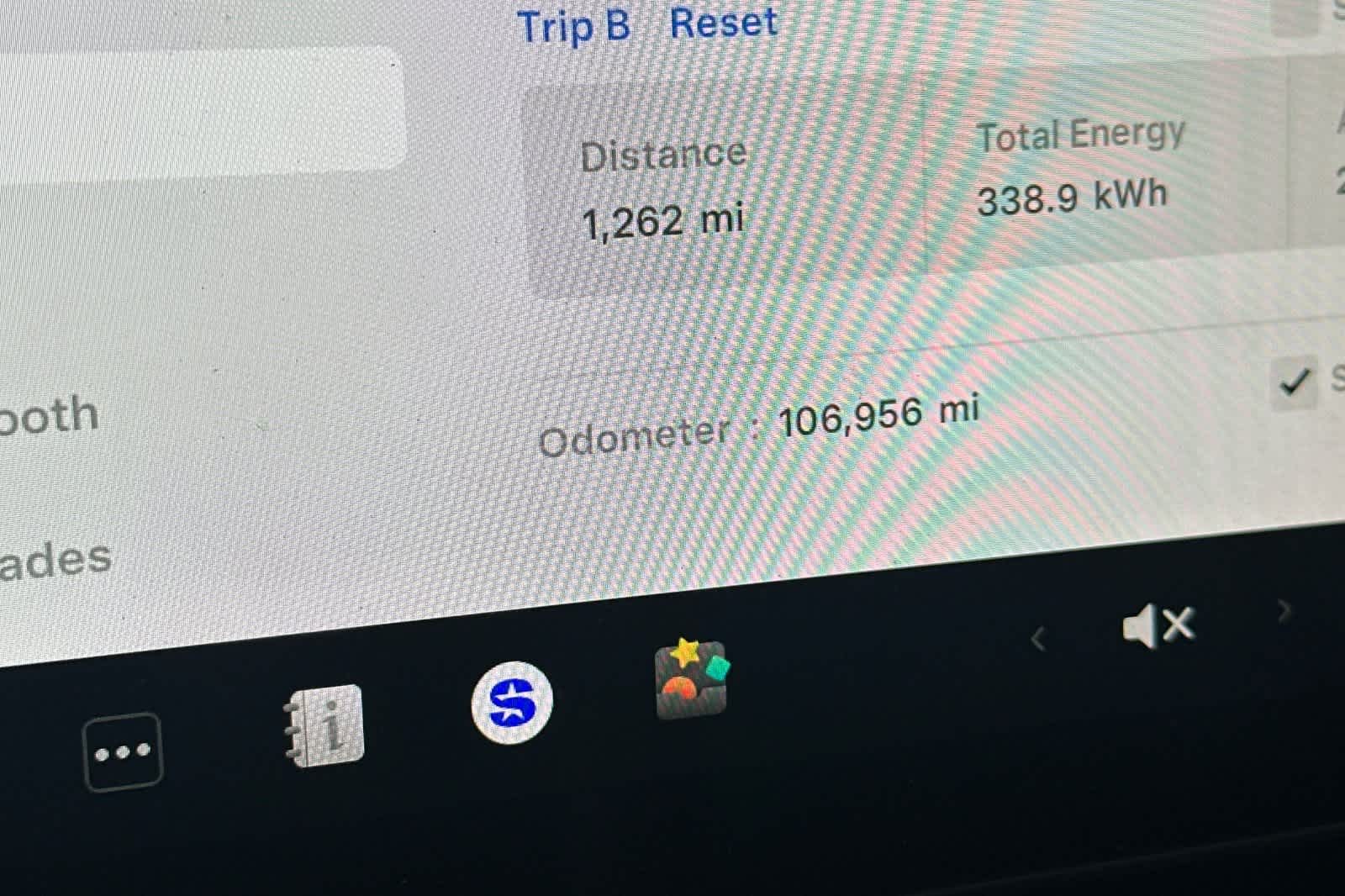This screenshot has height=896, width=1345.
Task: Increase volume with the right chevron
Action: tap(1283, 611)
